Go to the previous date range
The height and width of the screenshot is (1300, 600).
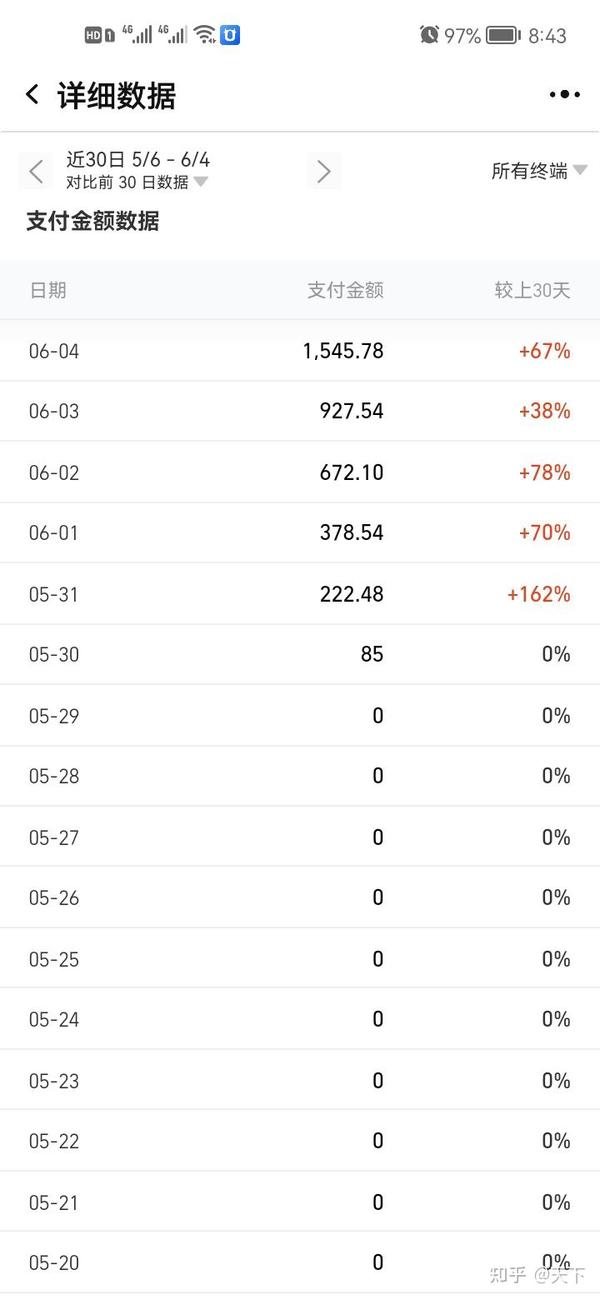pos(36,171)
